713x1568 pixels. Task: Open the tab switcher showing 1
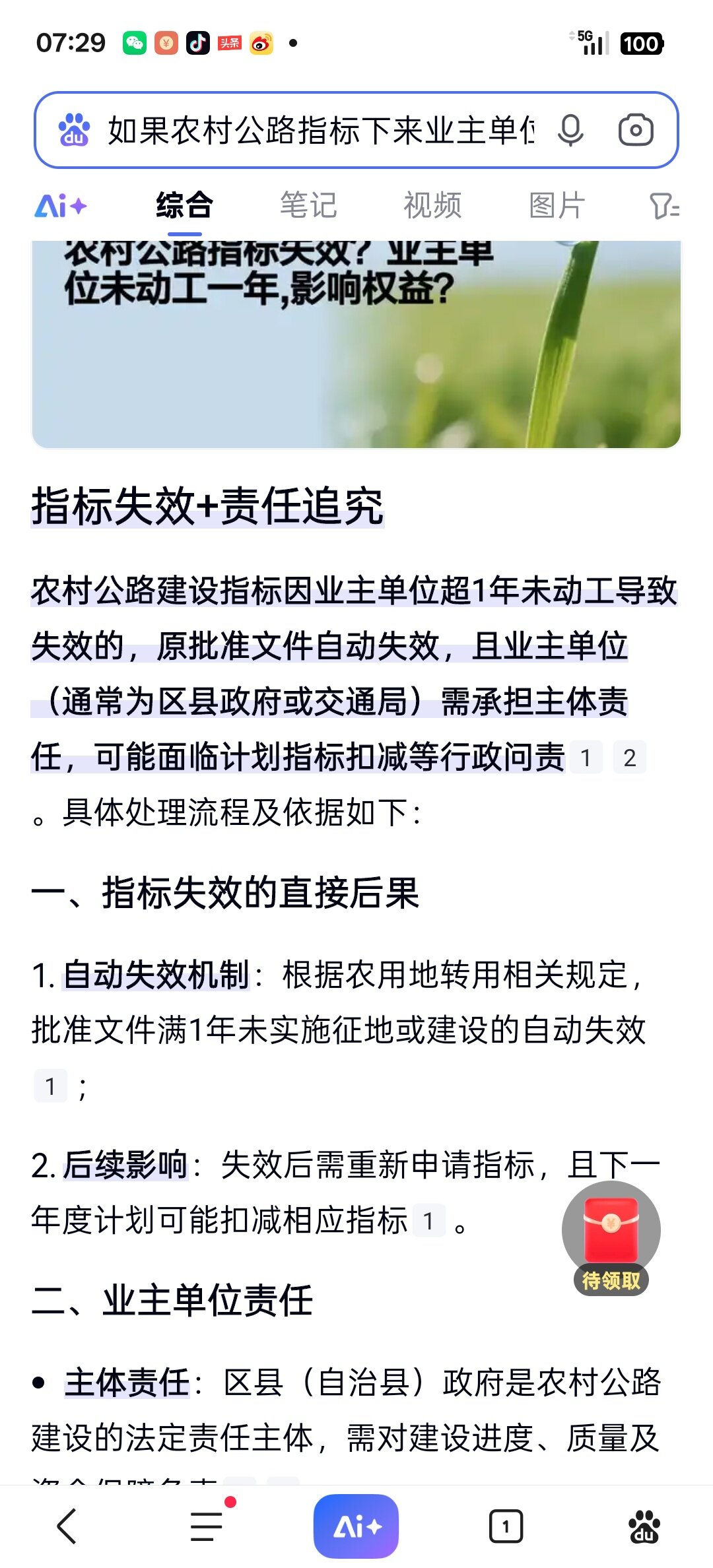pyautogui.click(x=506, y=1526)
